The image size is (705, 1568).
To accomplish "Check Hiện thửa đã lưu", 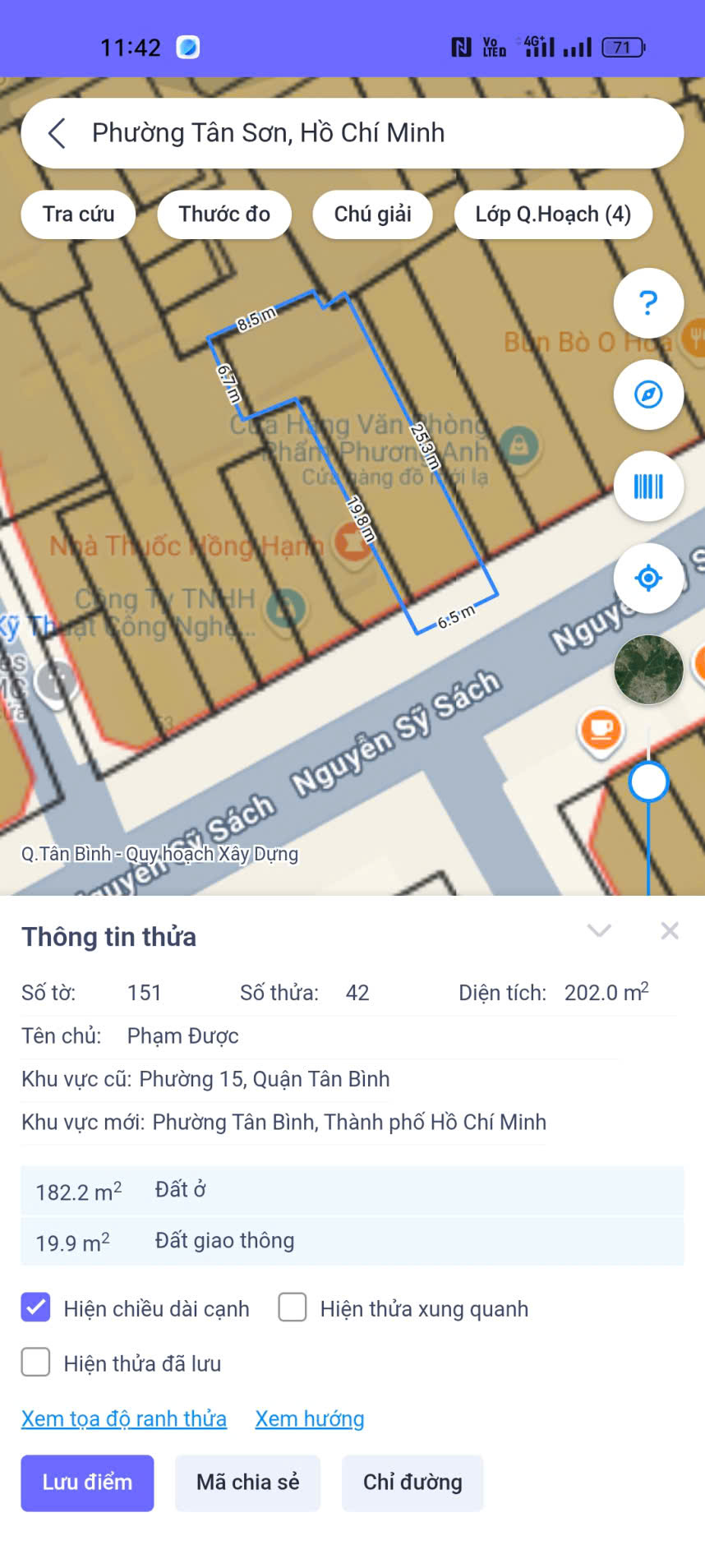I will (x=36, y=1363).
